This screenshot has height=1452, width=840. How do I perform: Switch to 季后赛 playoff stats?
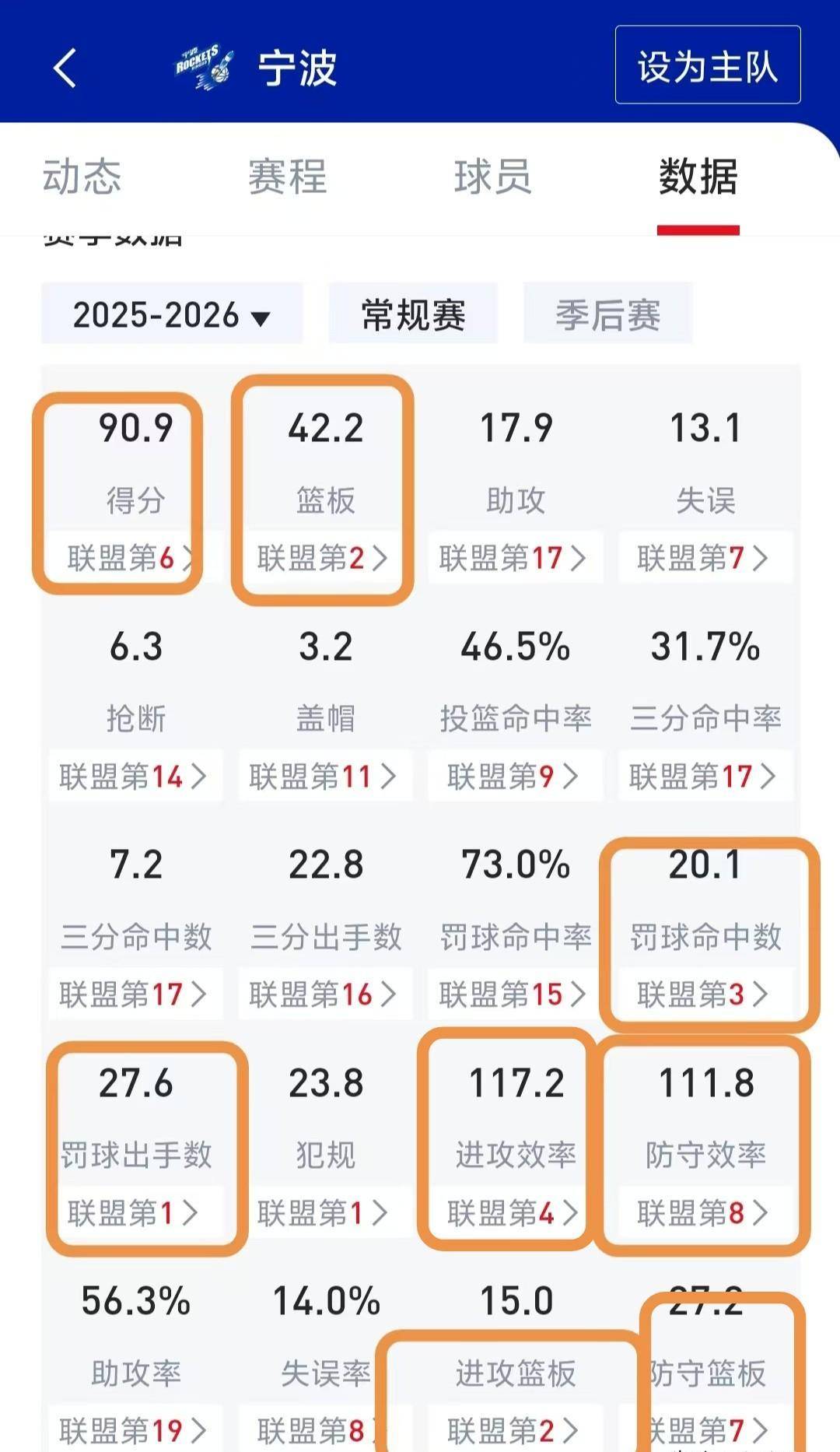pyautogui.click(x=607, y=315)
